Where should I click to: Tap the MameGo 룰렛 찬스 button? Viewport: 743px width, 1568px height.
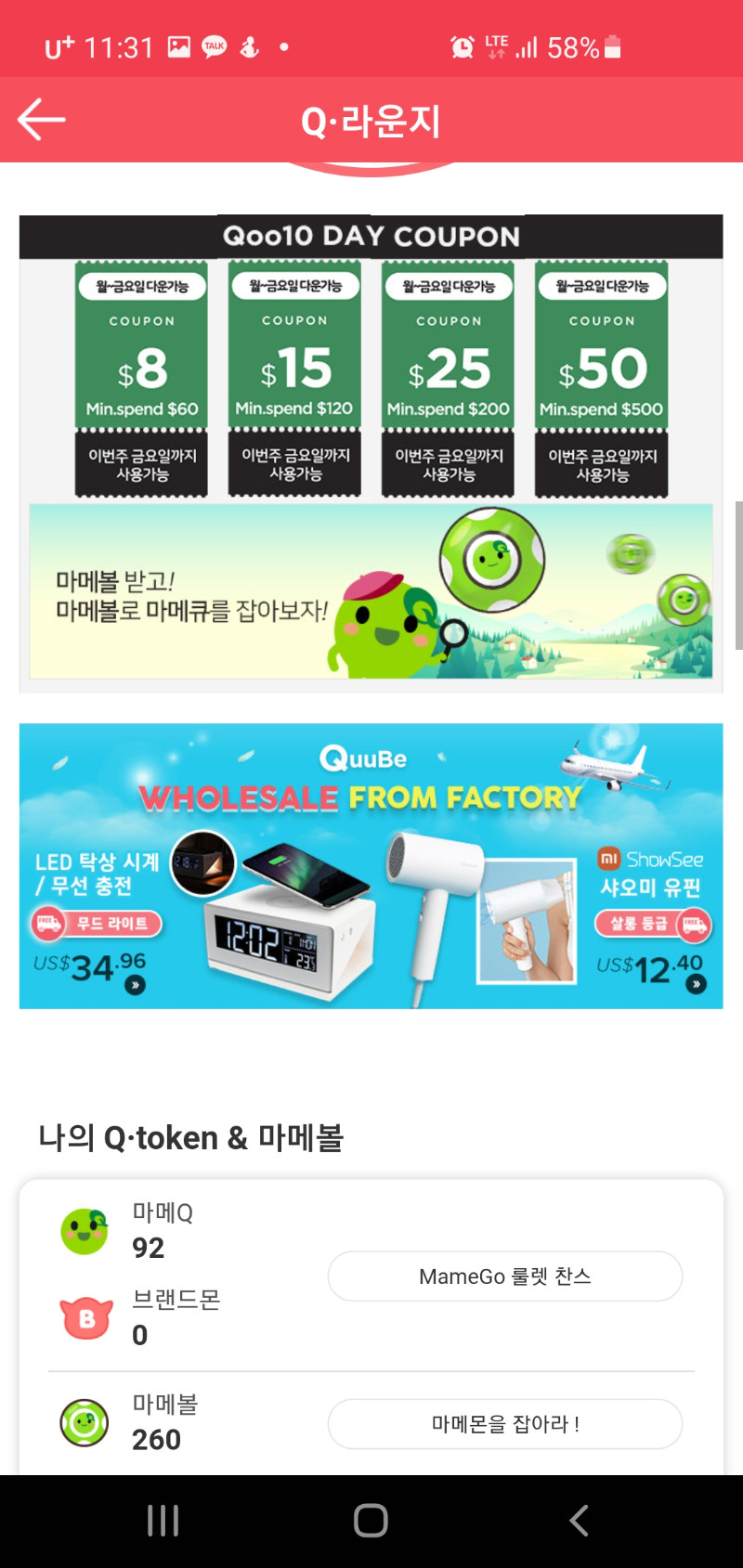(505, 1276)
